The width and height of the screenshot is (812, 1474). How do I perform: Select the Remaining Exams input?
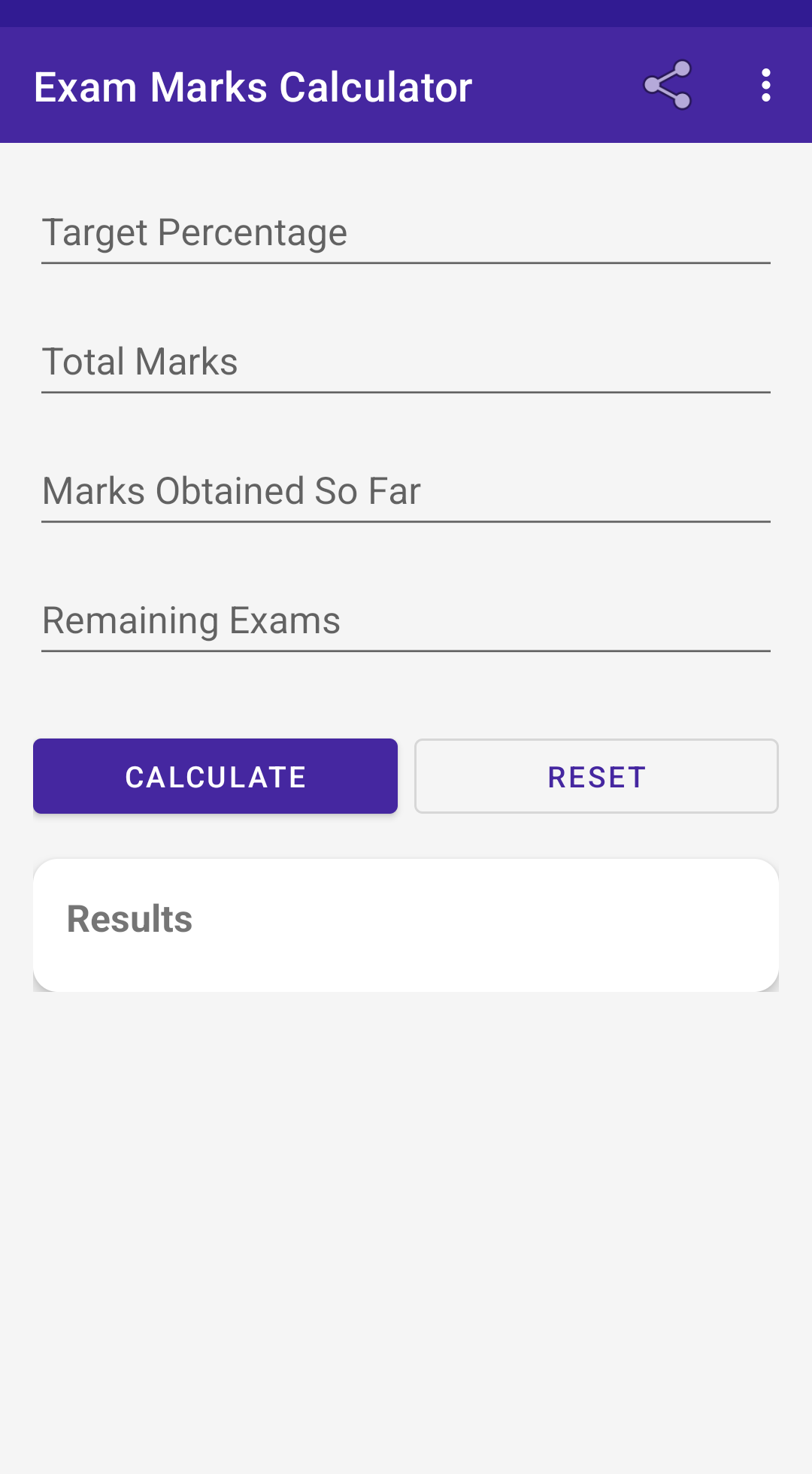coord(406,620)
